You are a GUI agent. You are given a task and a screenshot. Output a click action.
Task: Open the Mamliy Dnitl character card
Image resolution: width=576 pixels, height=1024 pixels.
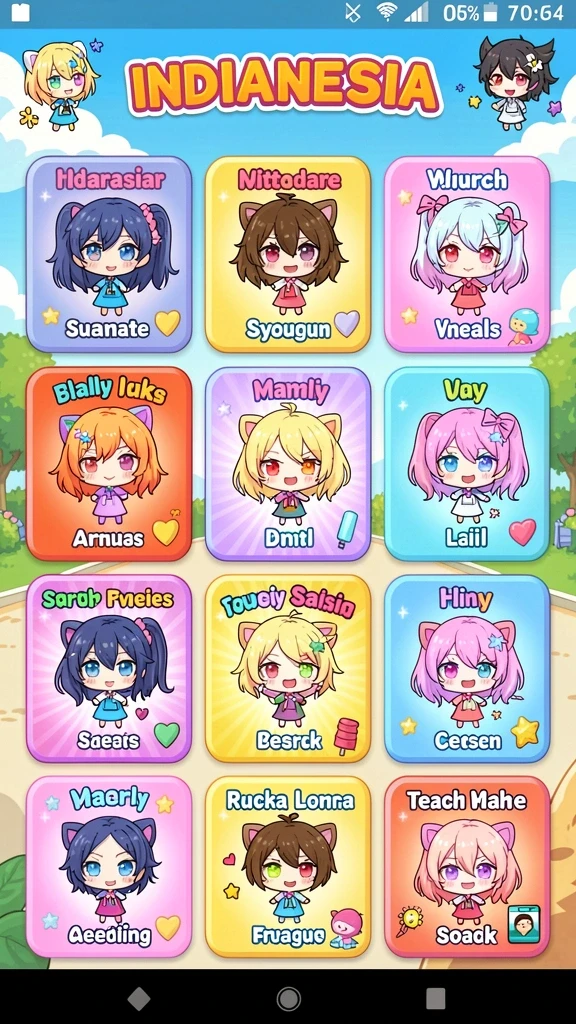[x=288, y=464]
